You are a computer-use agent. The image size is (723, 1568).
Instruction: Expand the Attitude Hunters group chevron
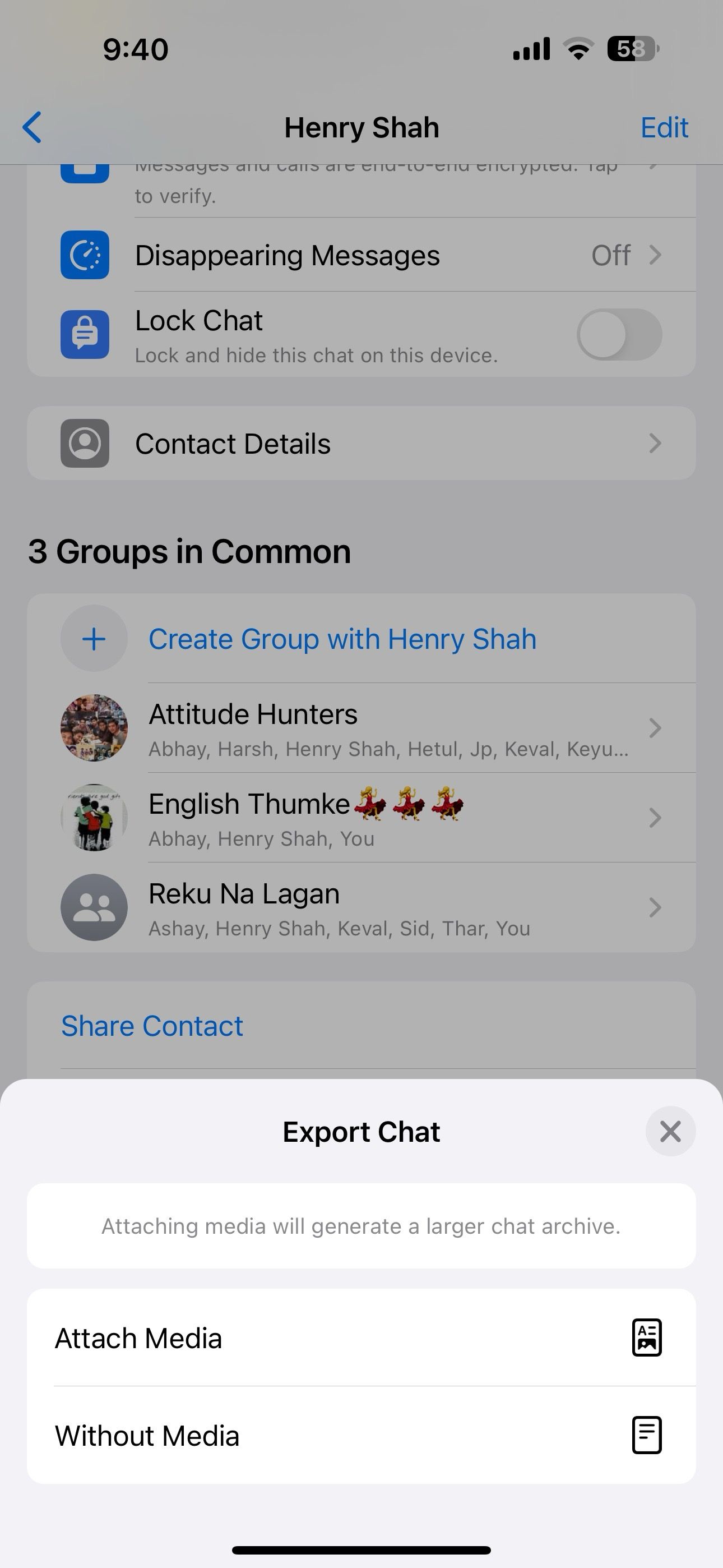(x=655, y=728)
